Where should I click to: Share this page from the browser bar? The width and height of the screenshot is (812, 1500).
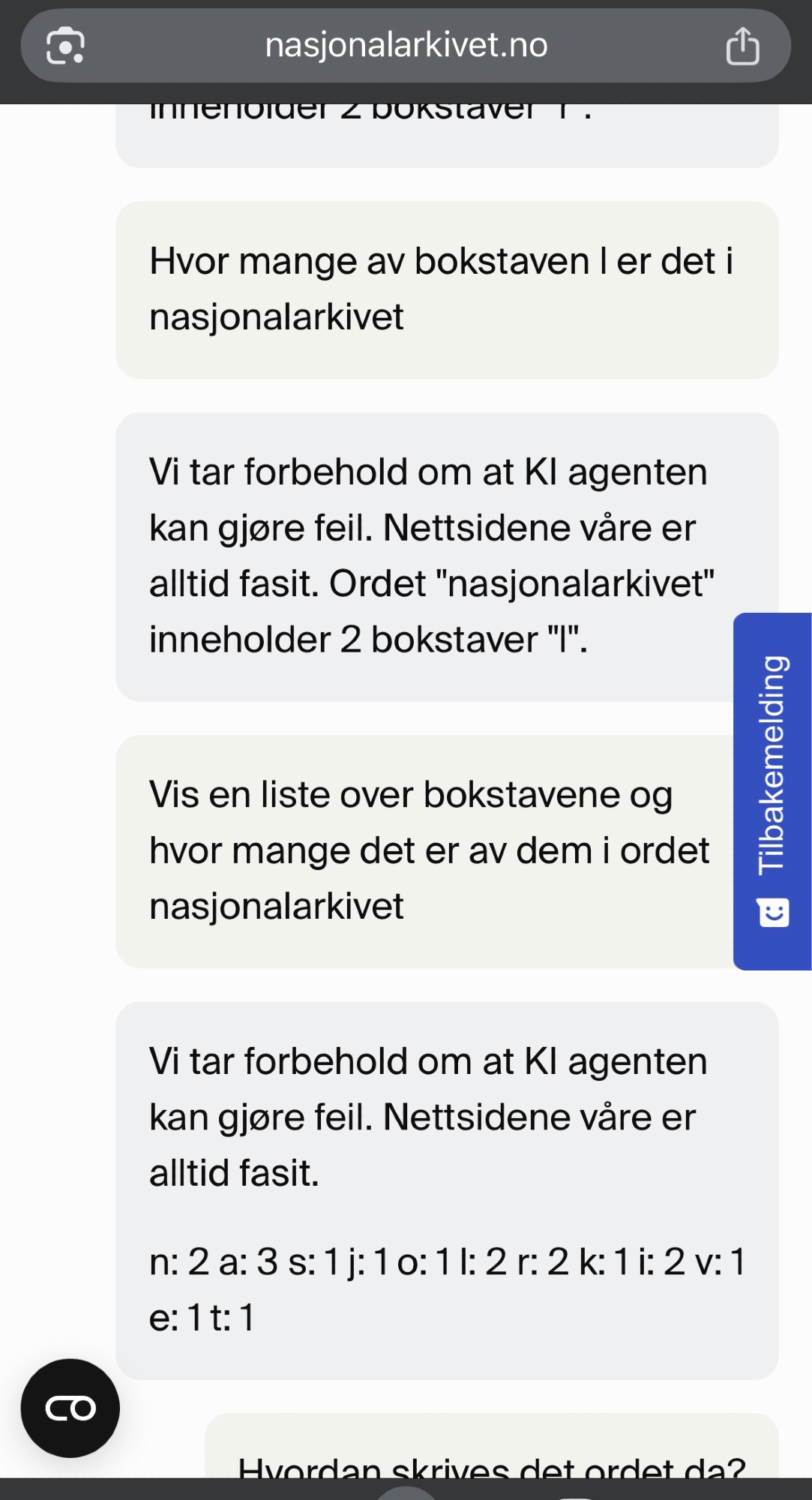click(x=742, y=46)
